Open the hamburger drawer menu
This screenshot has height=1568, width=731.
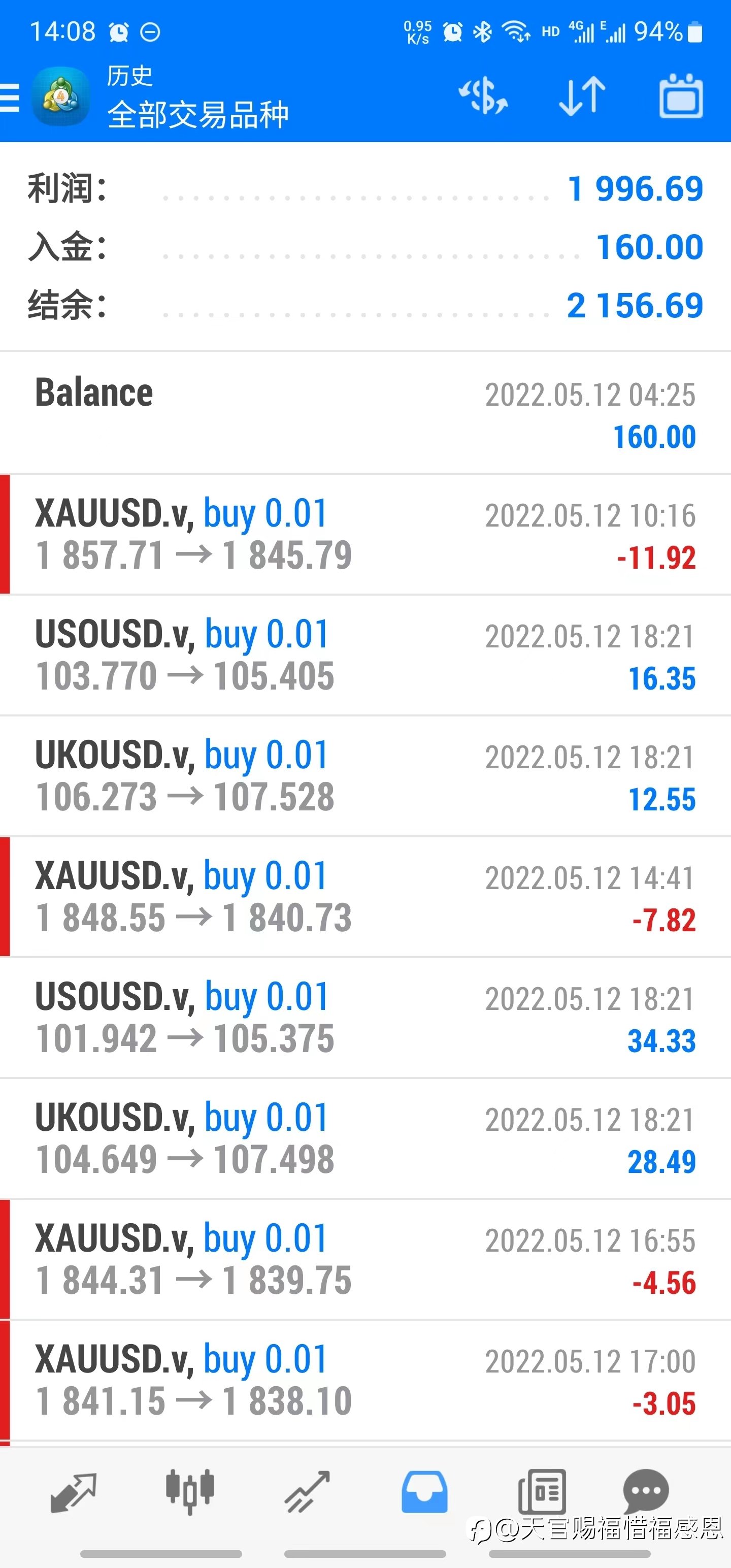coord(9,97)
